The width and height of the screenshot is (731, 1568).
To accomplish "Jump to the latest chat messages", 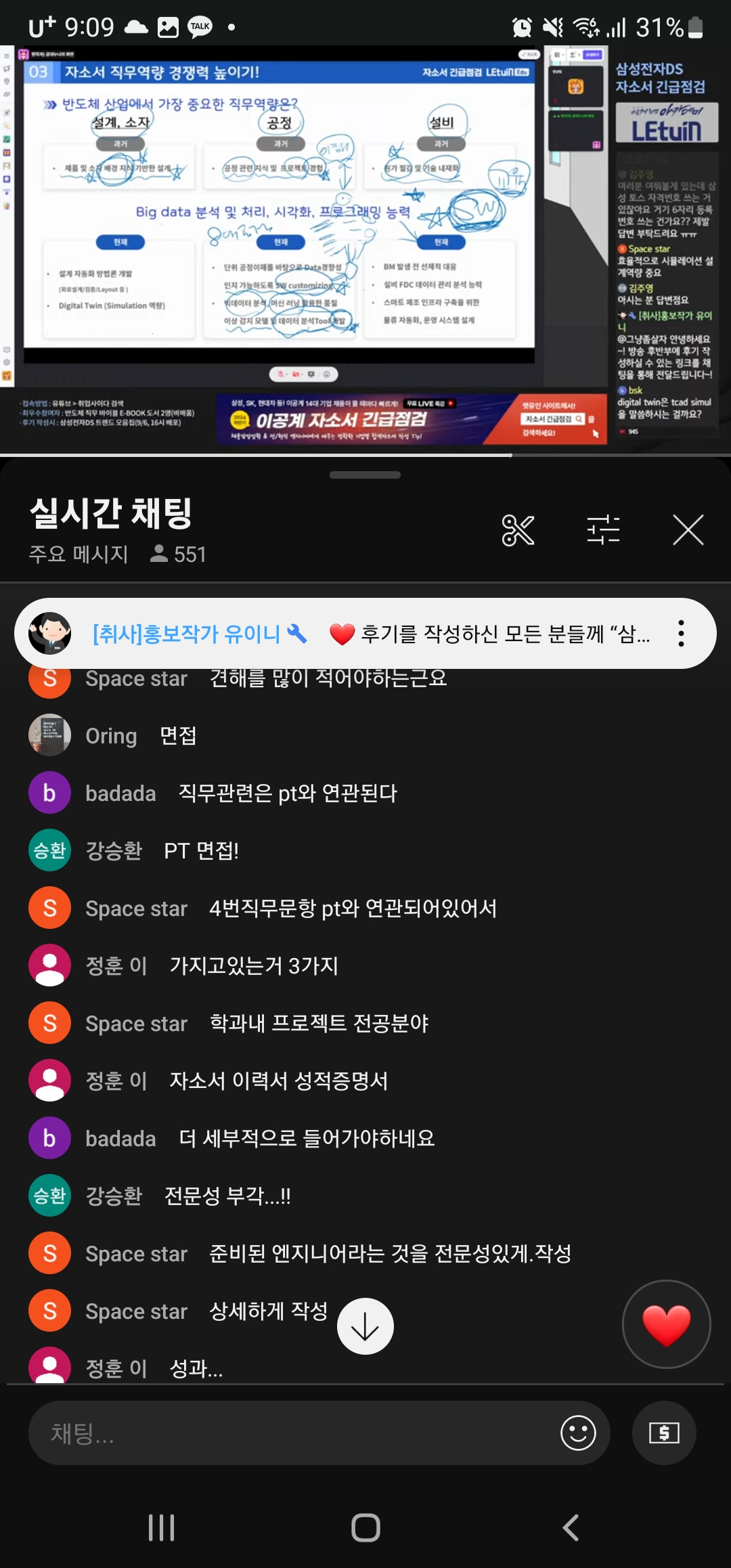I will click(365, 1326).
